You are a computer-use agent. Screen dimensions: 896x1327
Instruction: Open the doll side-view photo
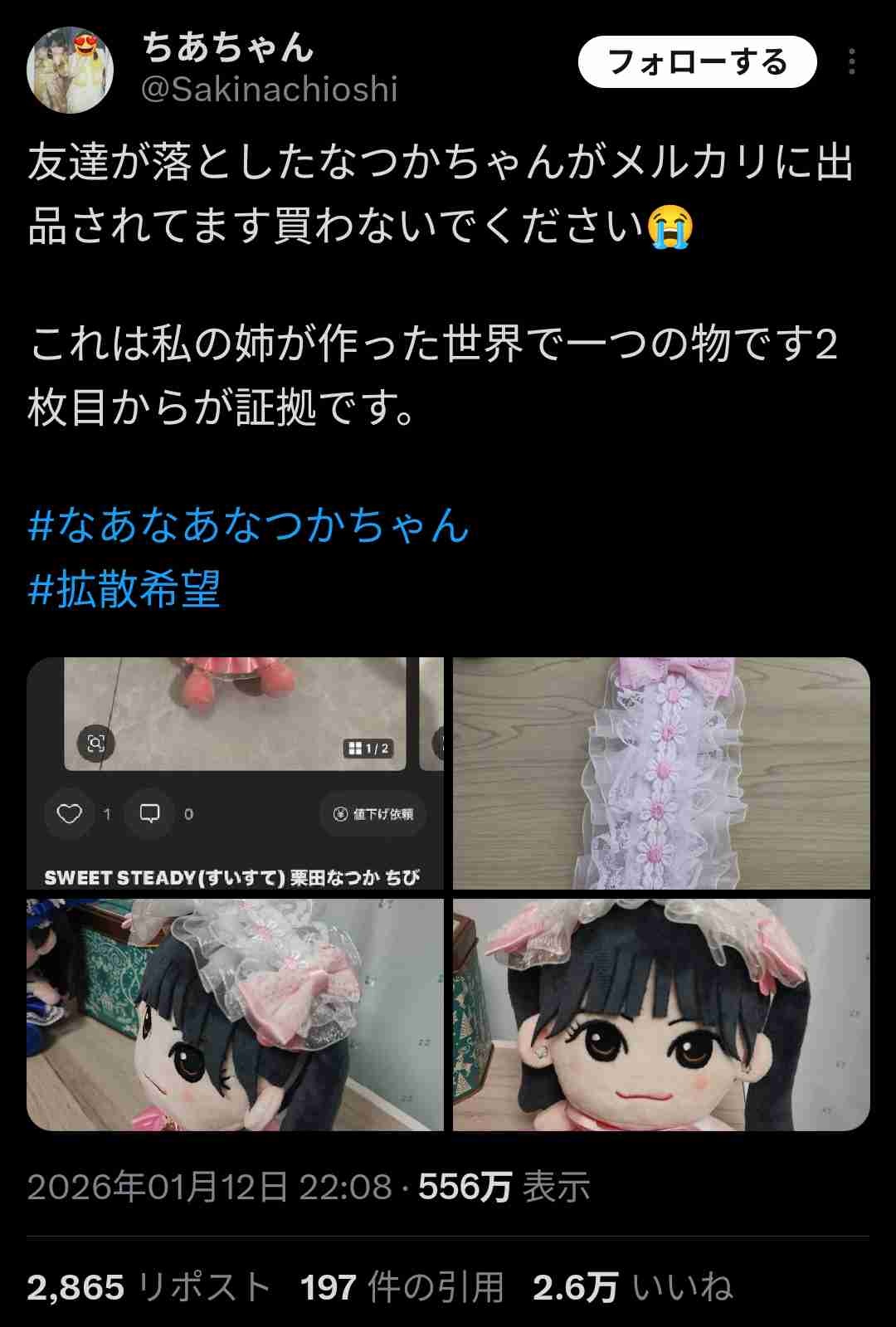(x=235, y=1014)
